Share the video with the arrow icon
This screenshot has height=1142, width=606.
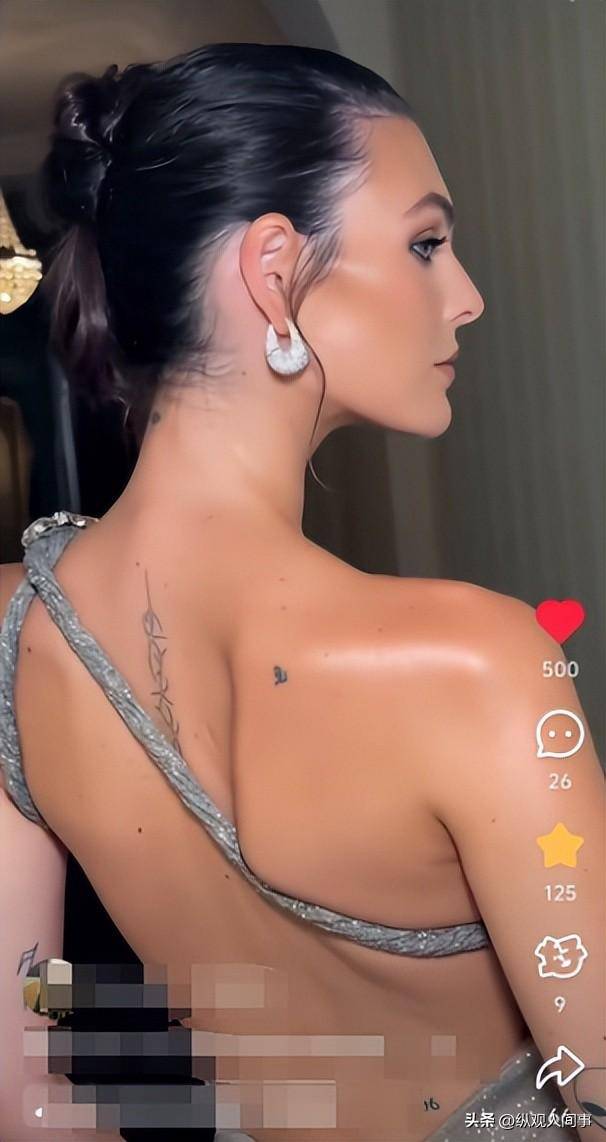[x=560, y=1067]
